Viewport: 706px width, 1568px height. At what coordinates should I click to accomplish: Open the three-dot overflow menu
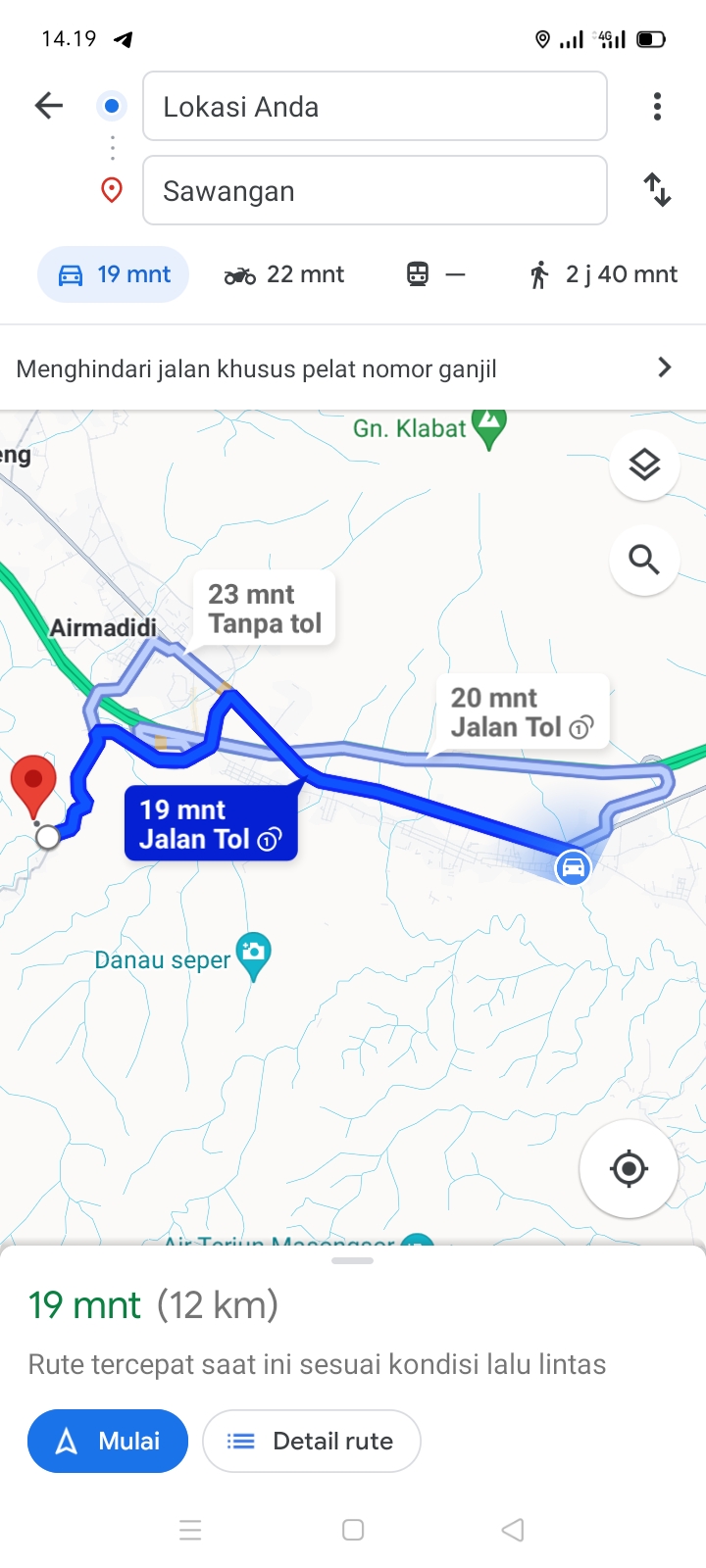[657, 106]
